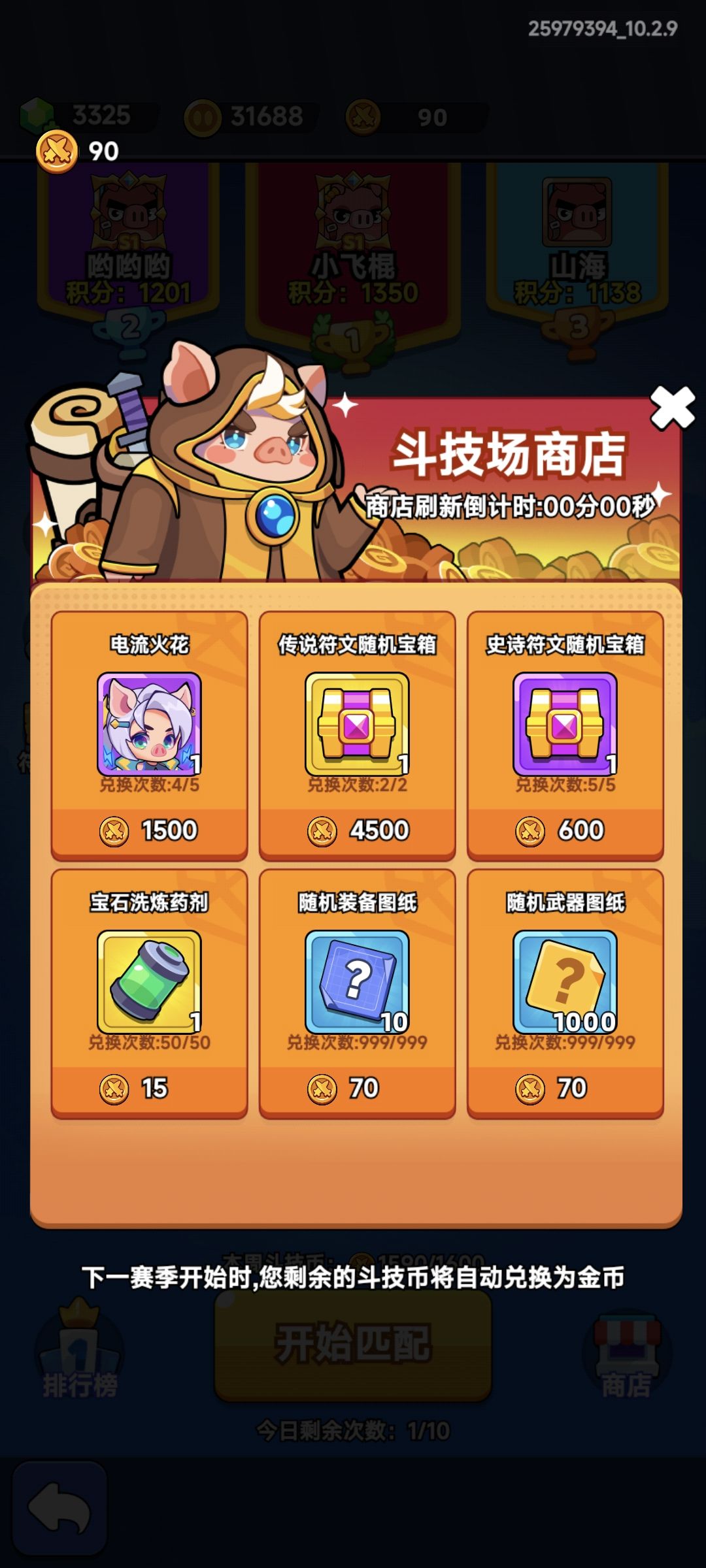706x1568 pixels.
Task: Close the 斗技场商店 shop dialog
Action: [x=672, y=408]
